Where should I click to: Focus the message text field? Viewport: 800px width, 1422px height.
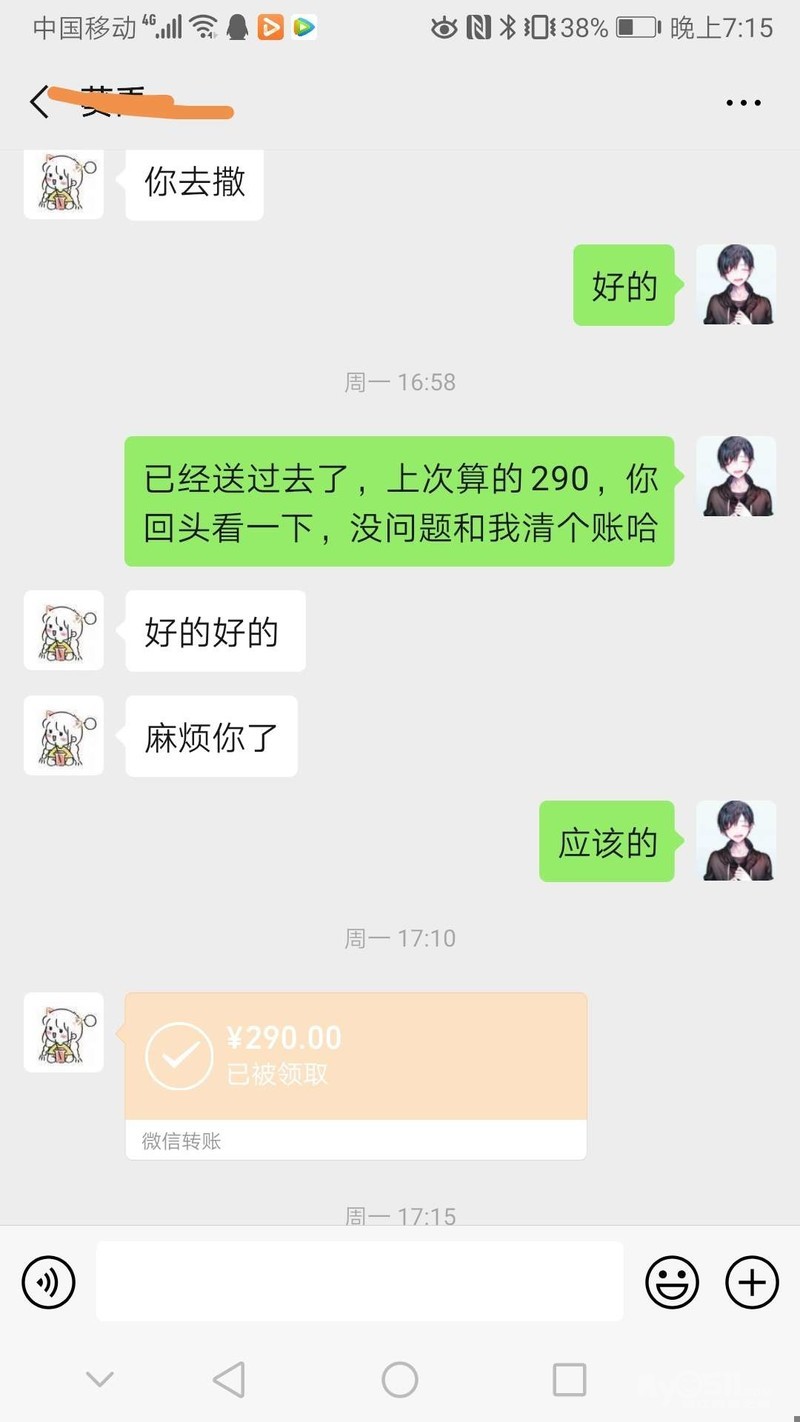pos(359,1281)
